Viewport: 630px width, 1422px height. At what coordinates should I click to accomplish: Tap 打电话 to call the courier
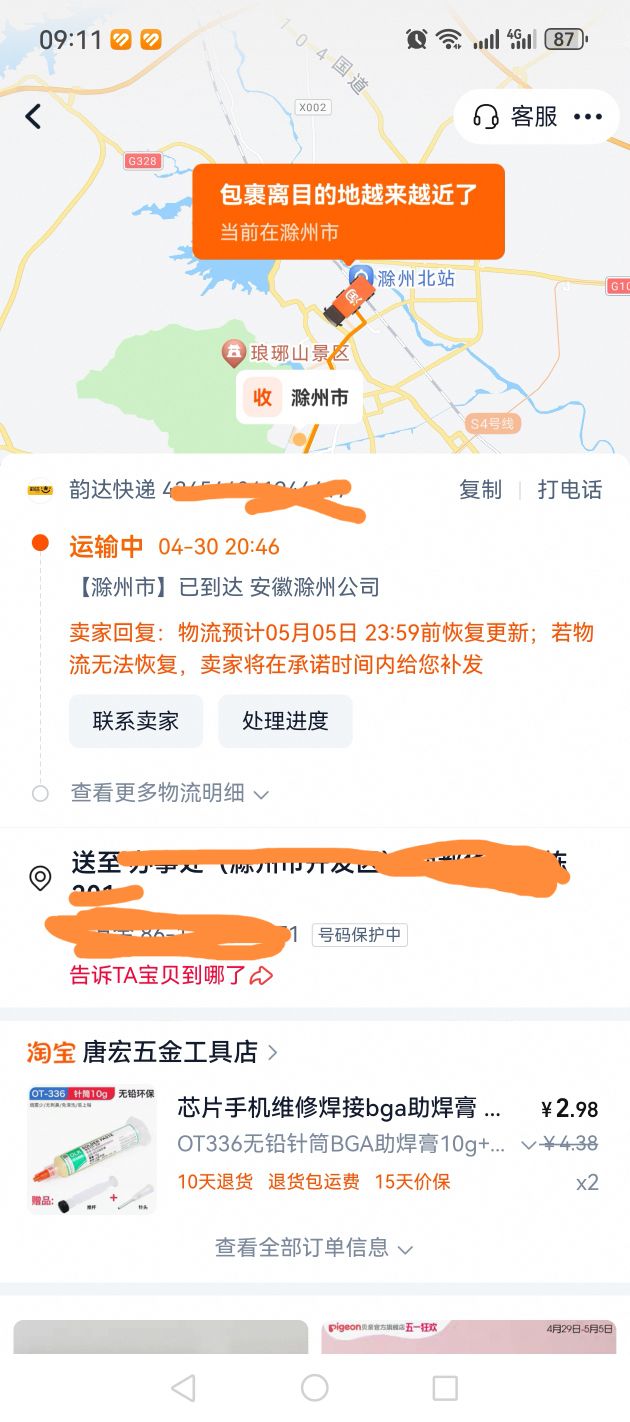tap(569, 489)
